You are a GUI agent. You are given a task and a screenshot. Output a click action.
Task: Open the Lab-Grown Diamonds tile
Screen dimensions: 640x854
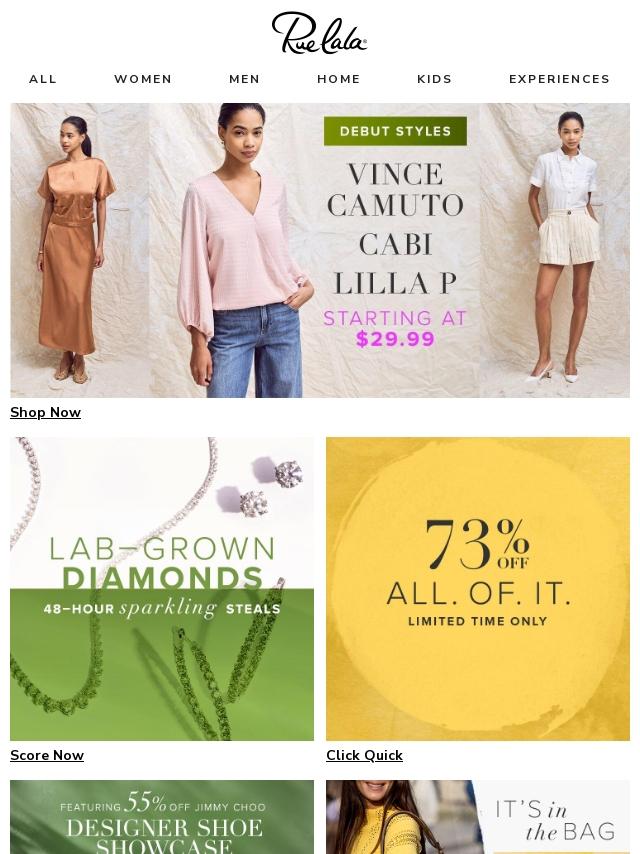coord(162,588)
